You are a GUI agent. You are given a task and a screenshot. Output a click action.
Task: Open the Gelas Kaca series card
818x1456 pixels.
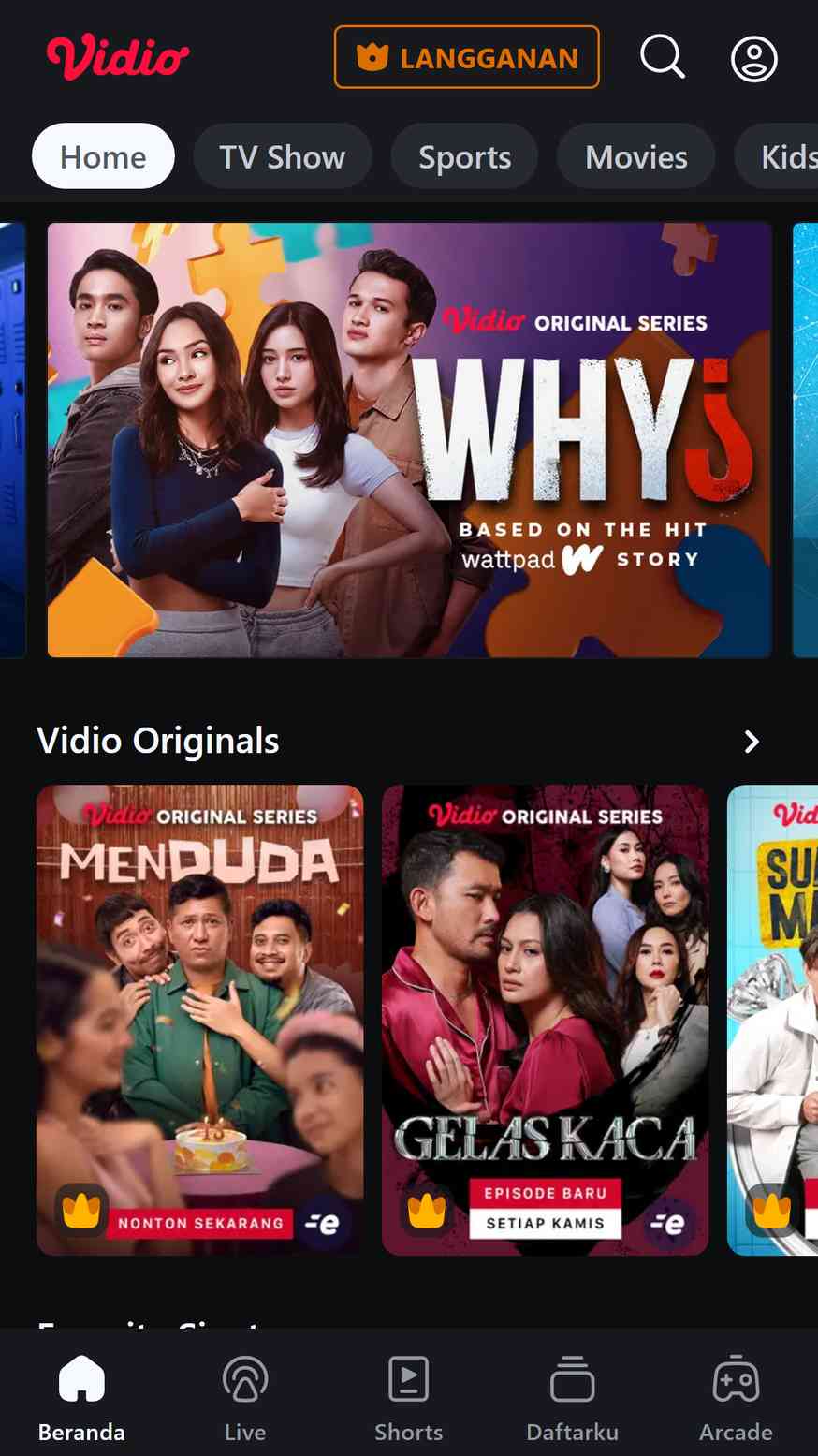(545, 1020)
